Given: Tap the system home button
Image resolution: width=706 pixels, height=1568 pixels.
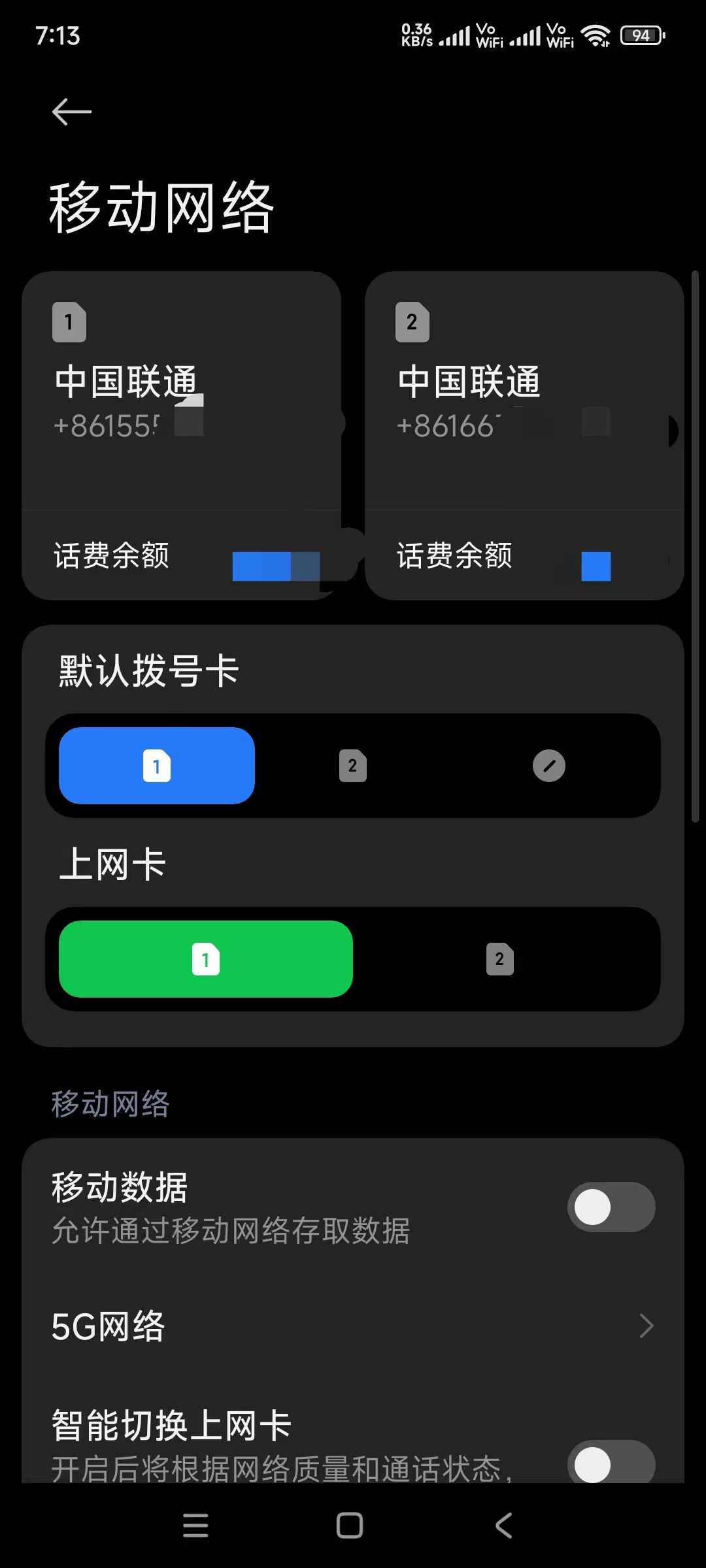Looking at the screenshot, I should point(350,1526).
